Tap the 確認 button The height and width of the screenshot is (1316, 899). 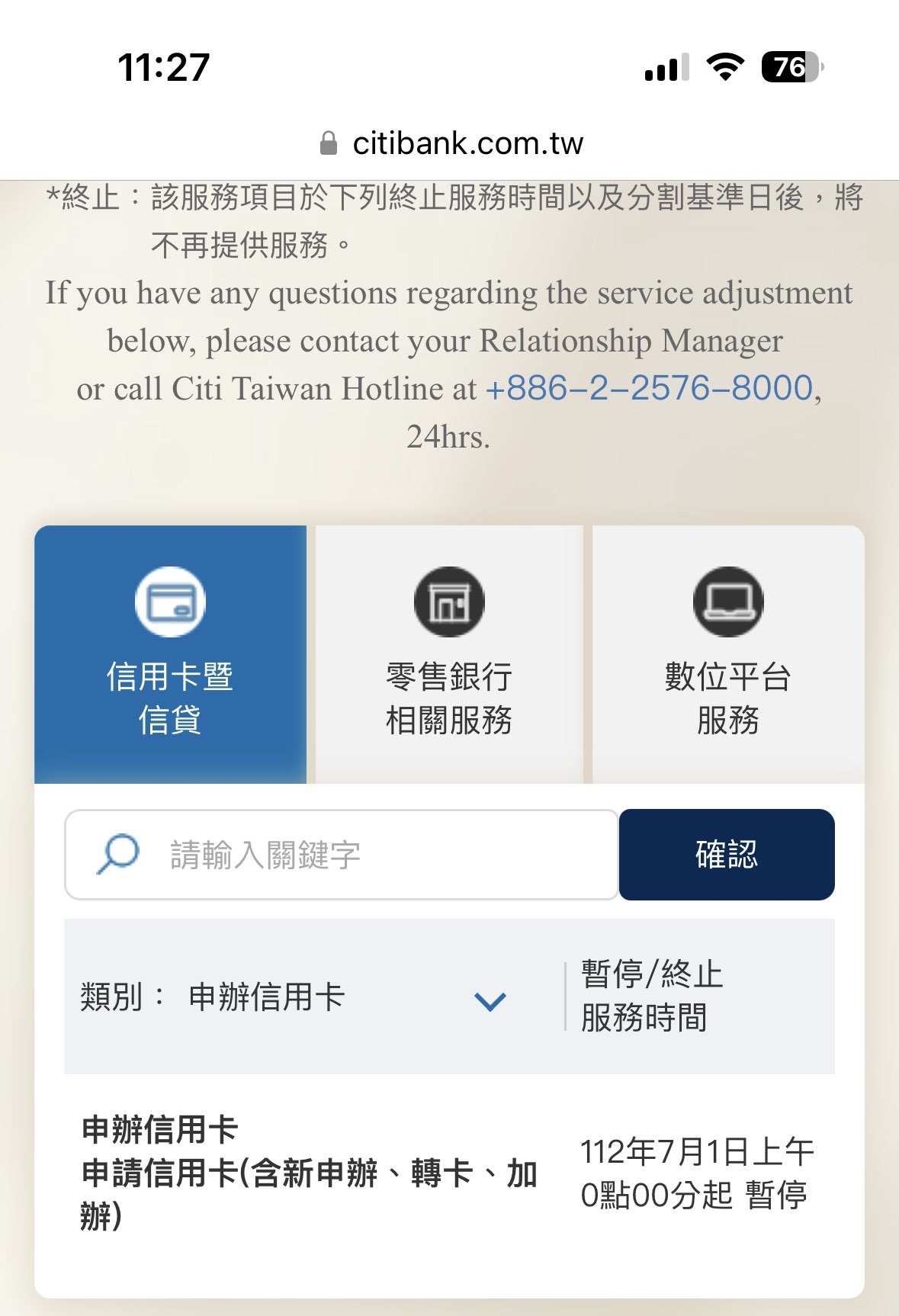click(726, 855)
